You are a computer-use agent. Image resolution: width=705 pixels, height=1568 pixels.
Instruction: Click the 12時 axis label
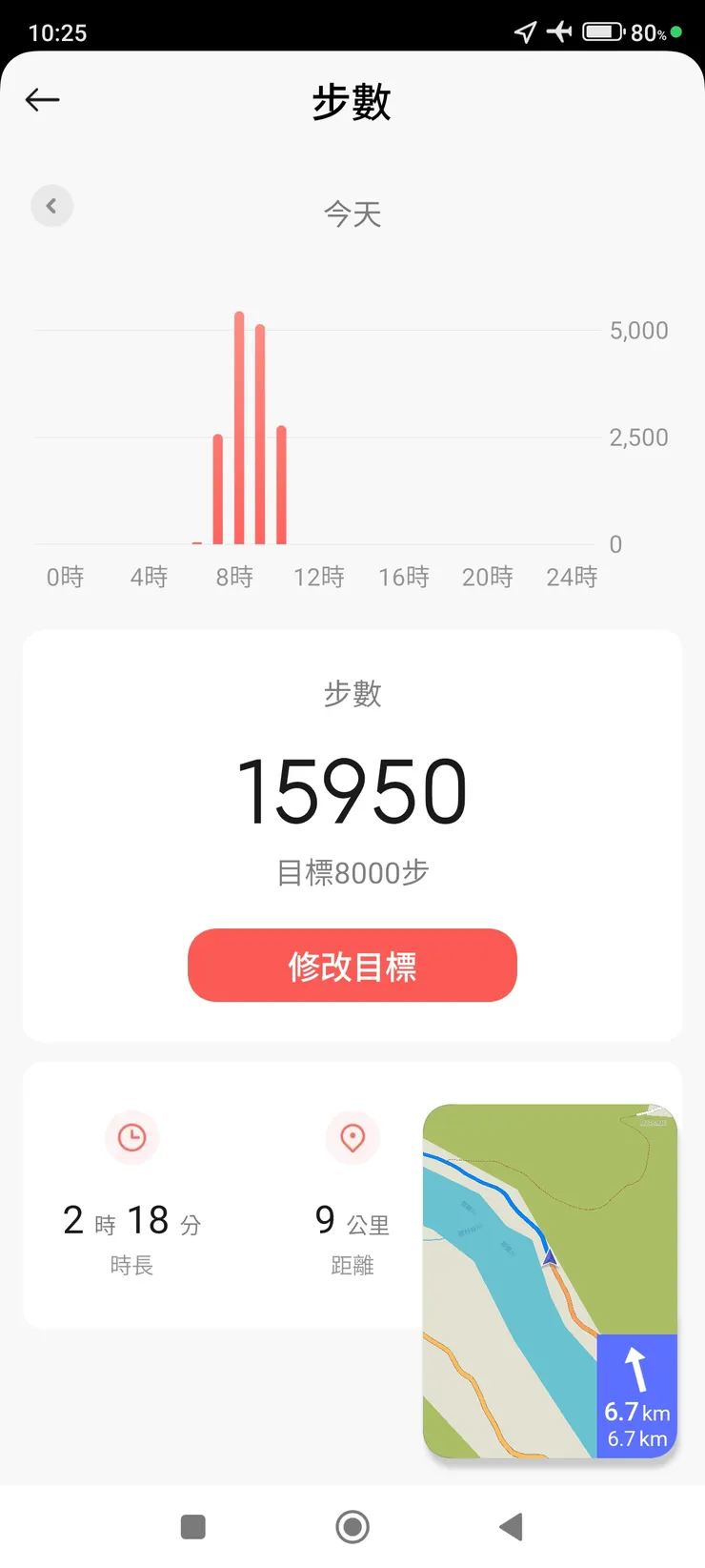click(x=318, y=576)
